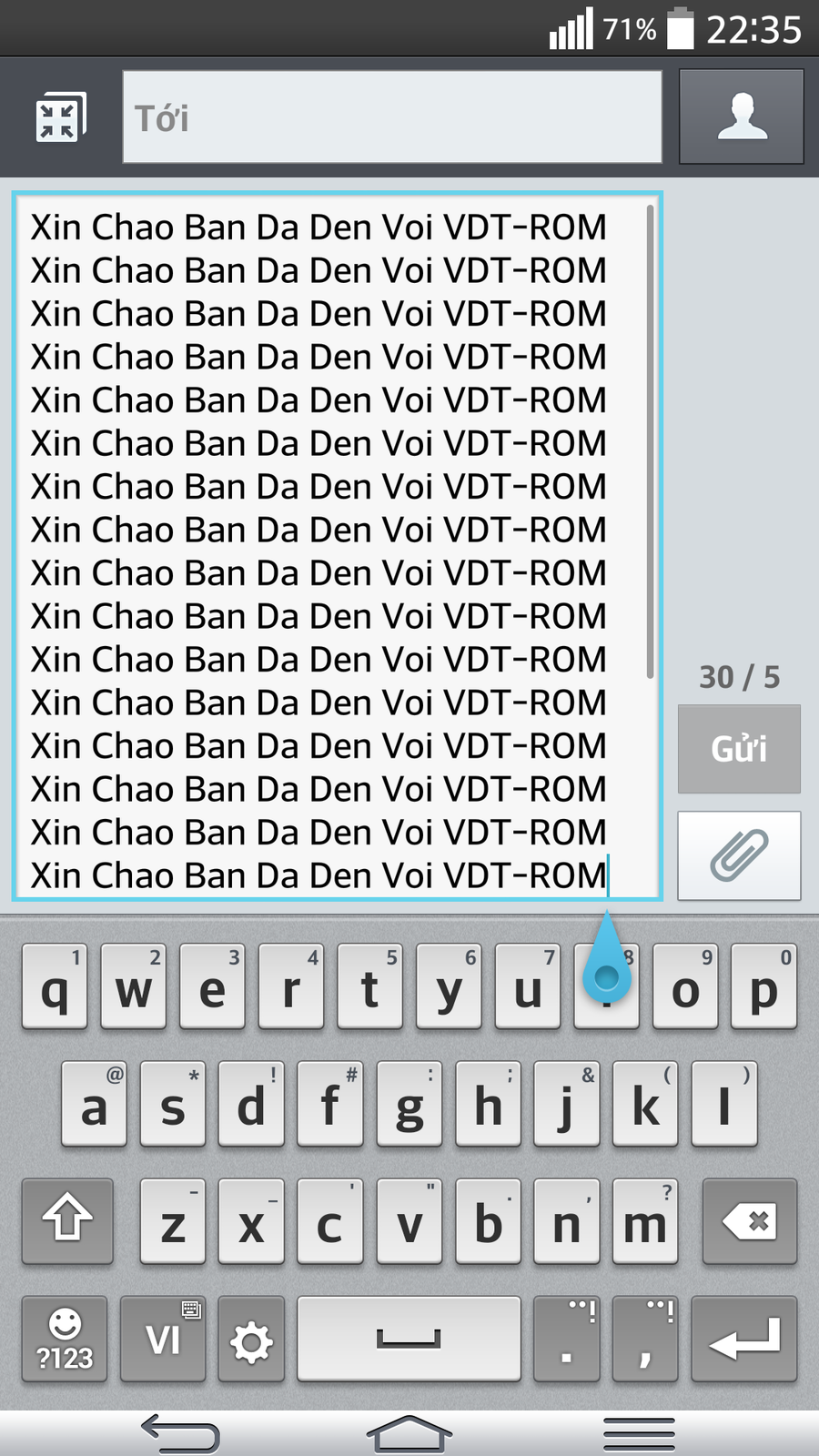This screenshot has width=819, height=1456.
Task: Delete a character with backspace
Action: [749, 1220]
